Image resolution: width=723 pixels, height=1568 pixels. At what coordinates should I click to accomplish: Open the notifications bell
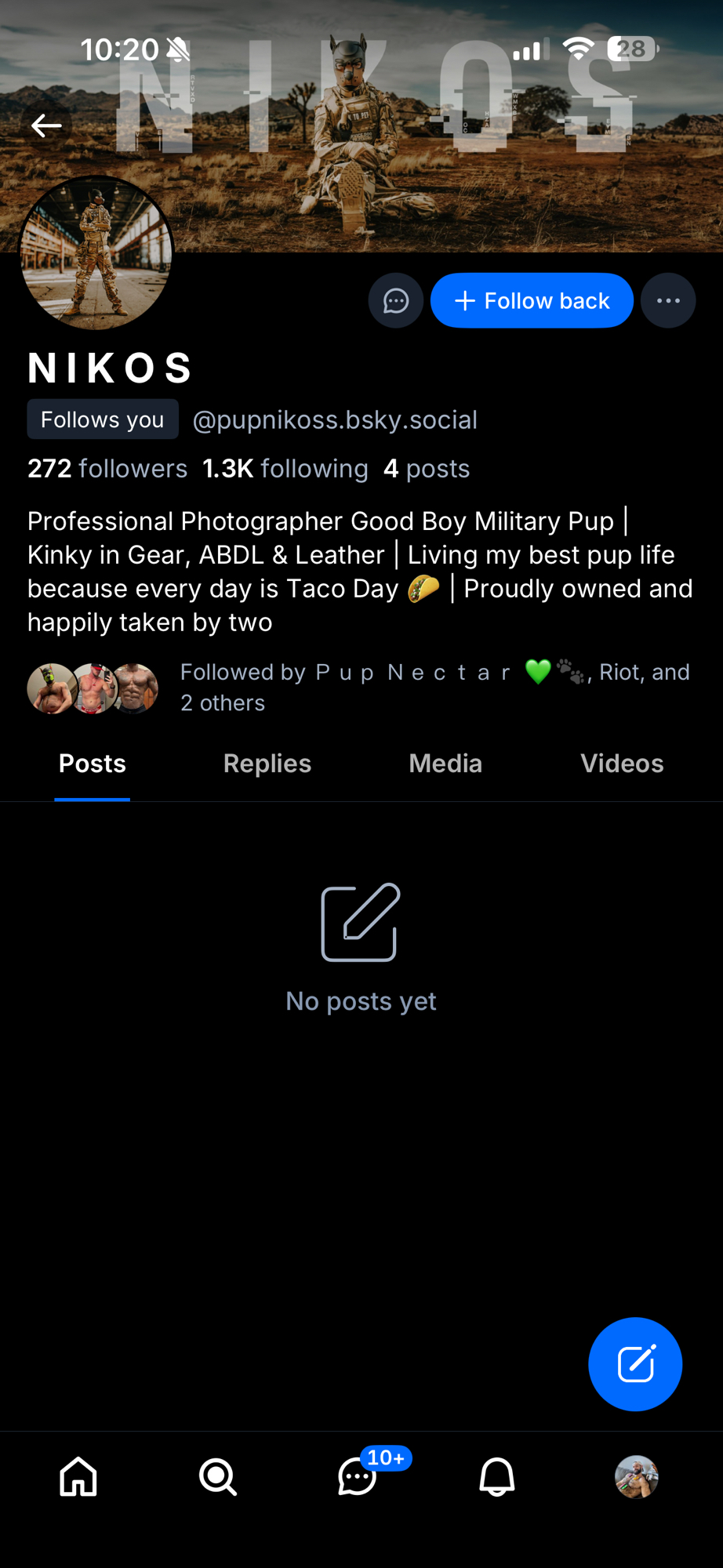point(497,1477)
